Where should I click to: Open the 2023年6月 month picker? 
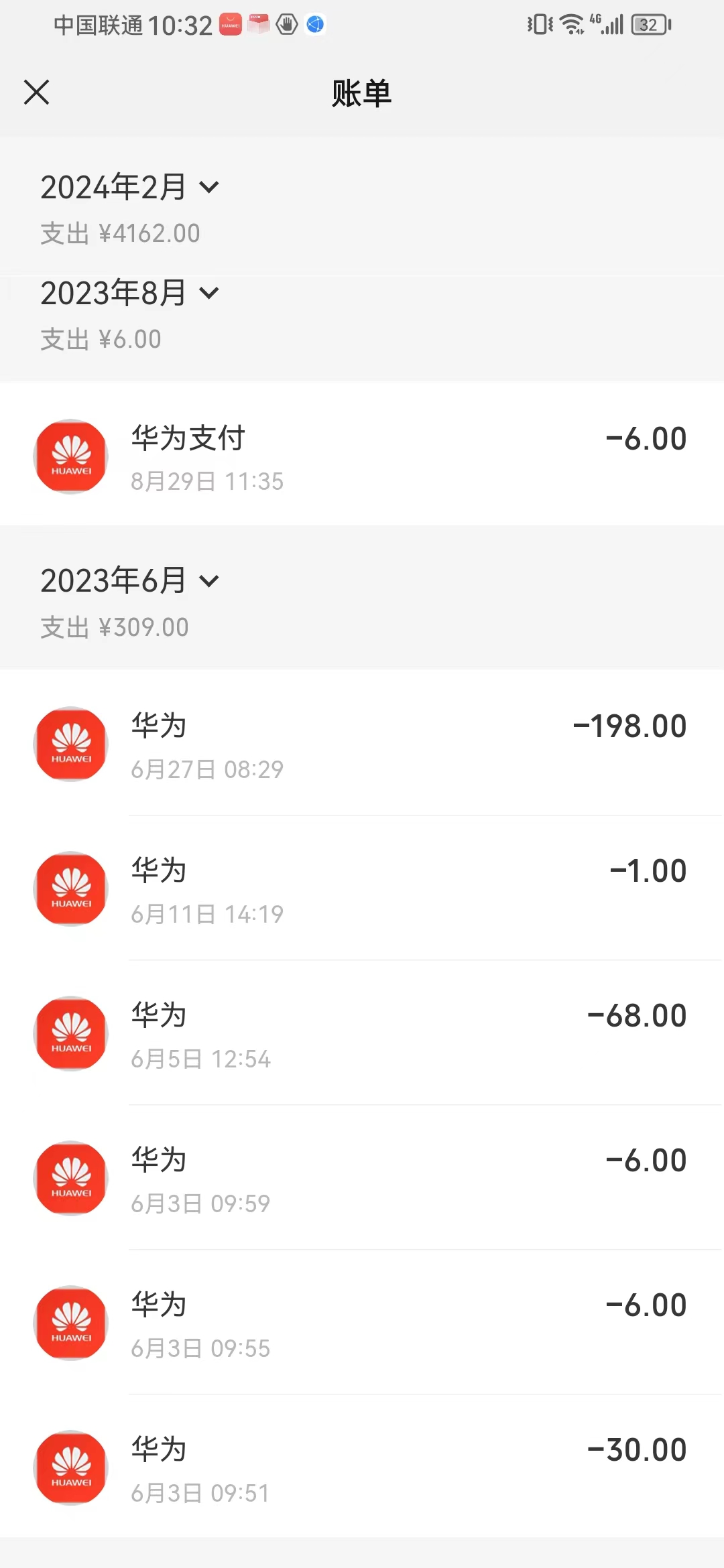pos(130,580)
